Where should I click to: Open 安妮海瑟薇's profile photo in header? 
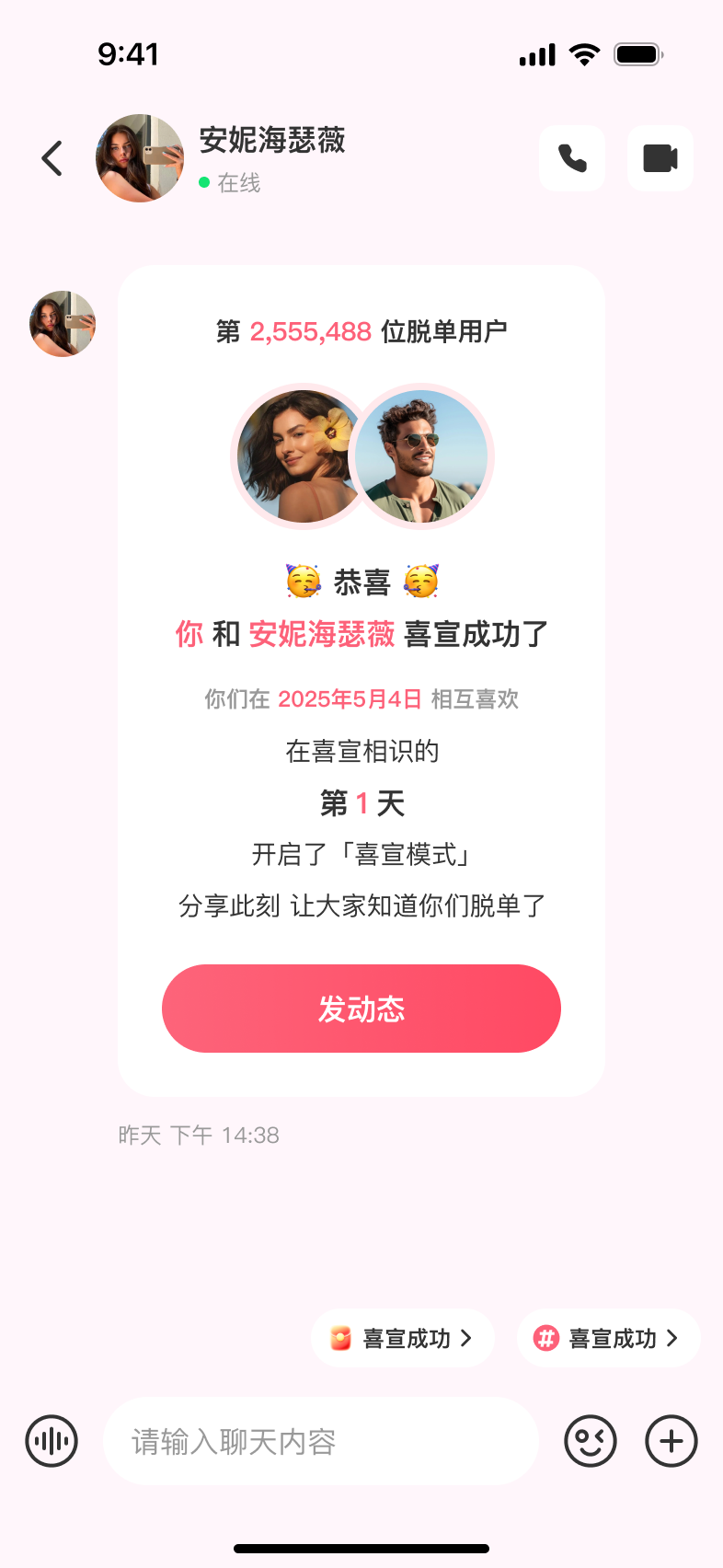(x=140, y=158)
